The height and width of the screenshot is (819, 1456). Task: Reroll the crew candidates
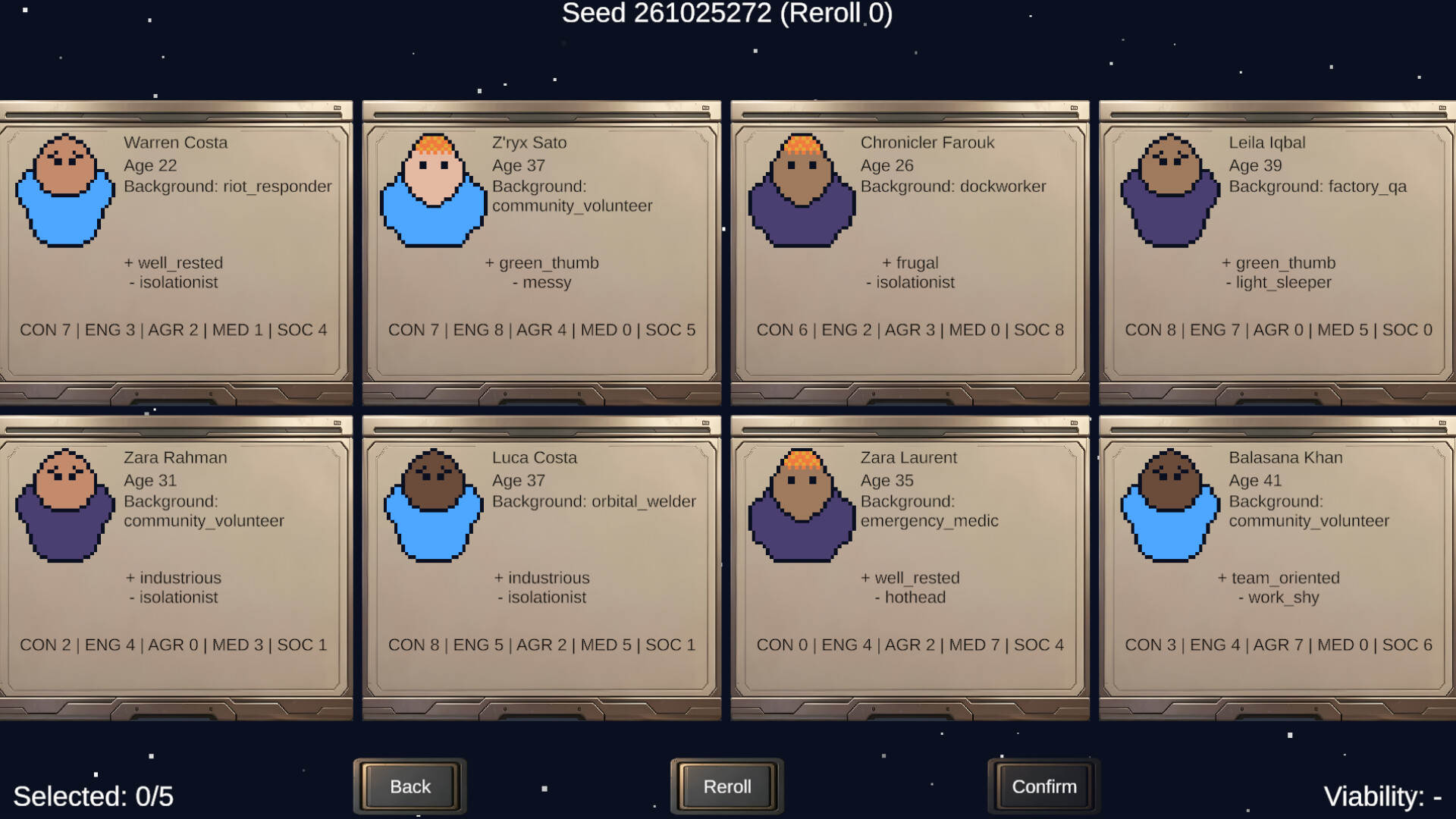726,786
